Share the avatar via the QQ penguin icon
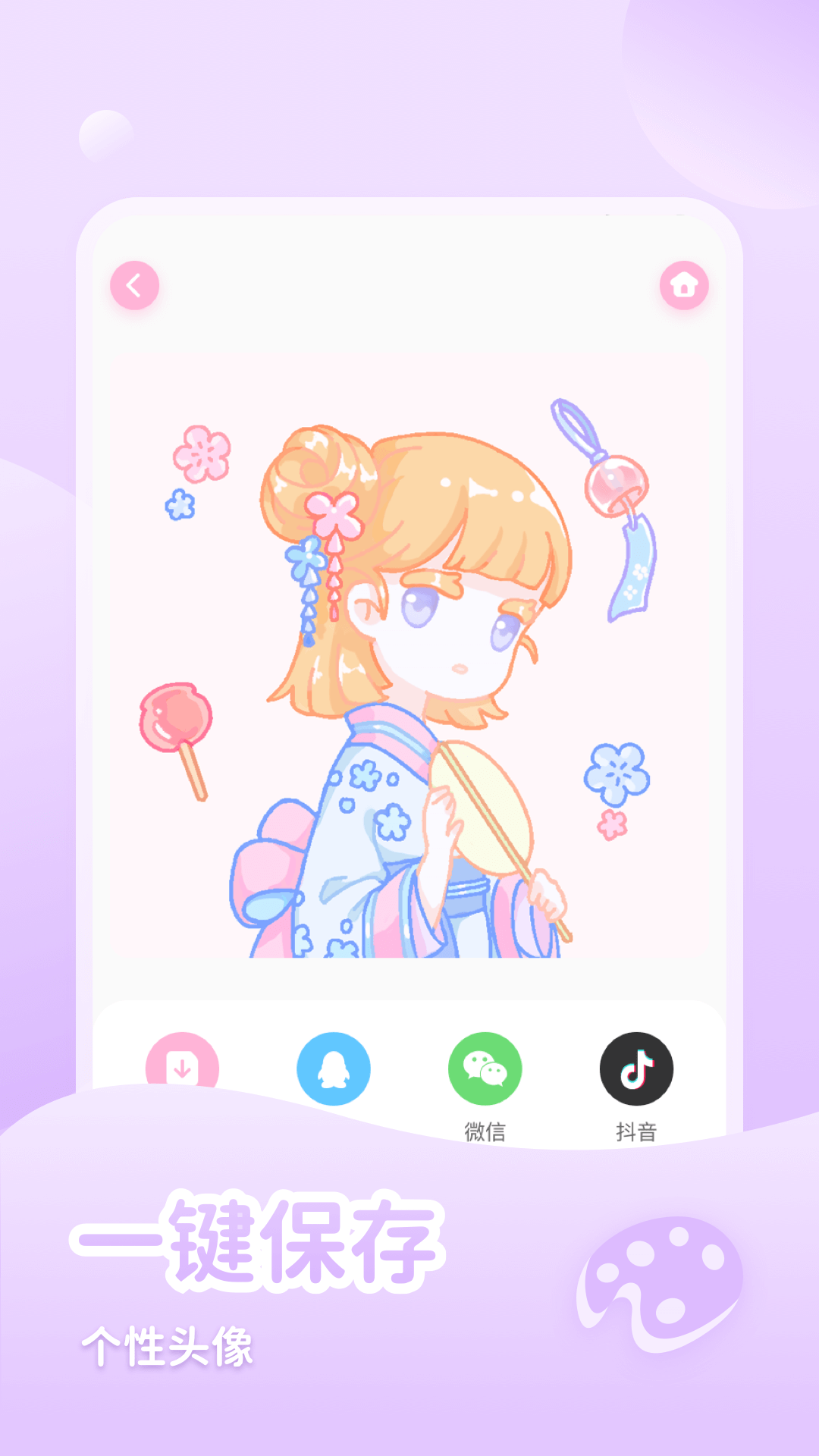The height and width of the screenshot is (1456, 819). pos(334,1068)
